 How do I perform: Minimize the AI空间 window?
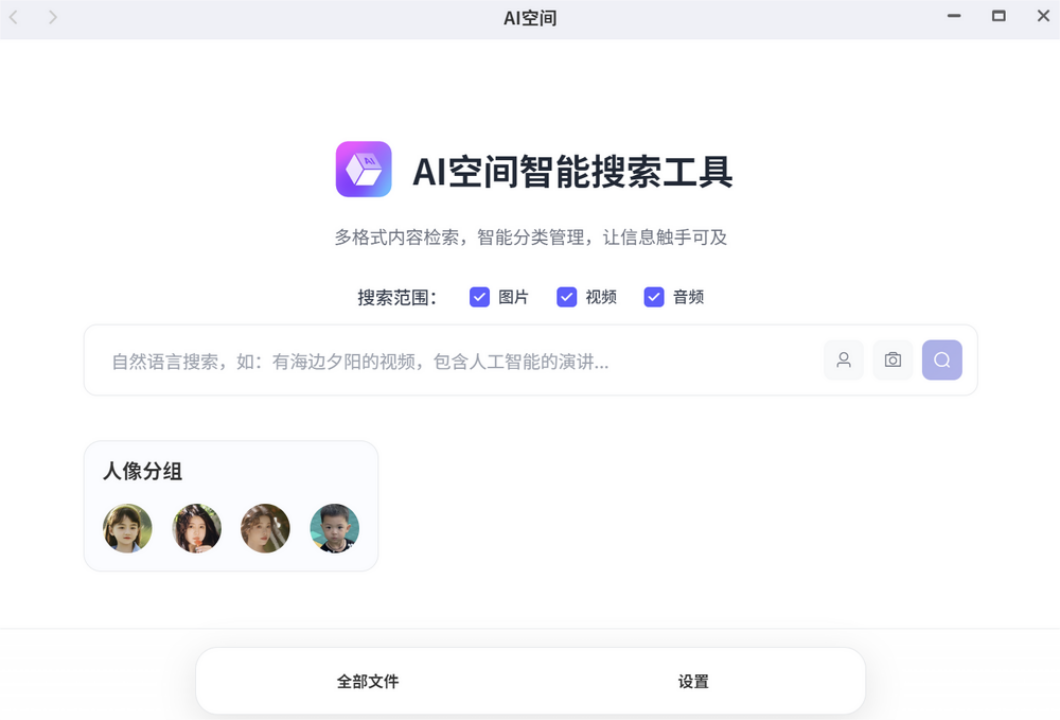(x=954, y=16)
